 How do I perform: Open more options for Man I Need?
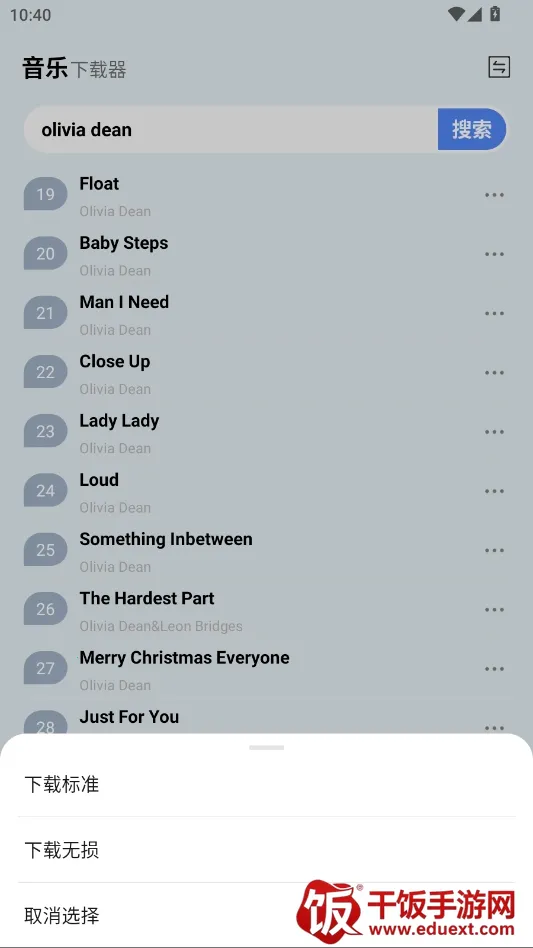(494, 313)
